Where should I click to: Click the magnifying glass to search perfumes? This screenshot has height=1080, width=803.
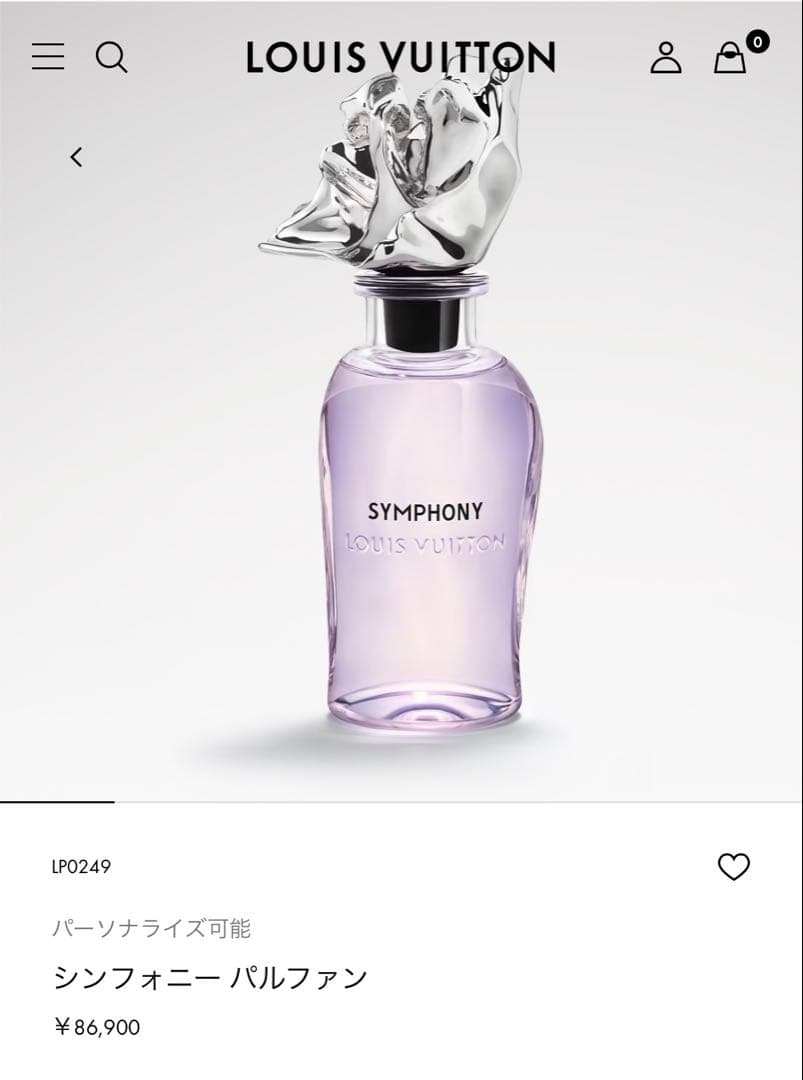click(113, 58)
